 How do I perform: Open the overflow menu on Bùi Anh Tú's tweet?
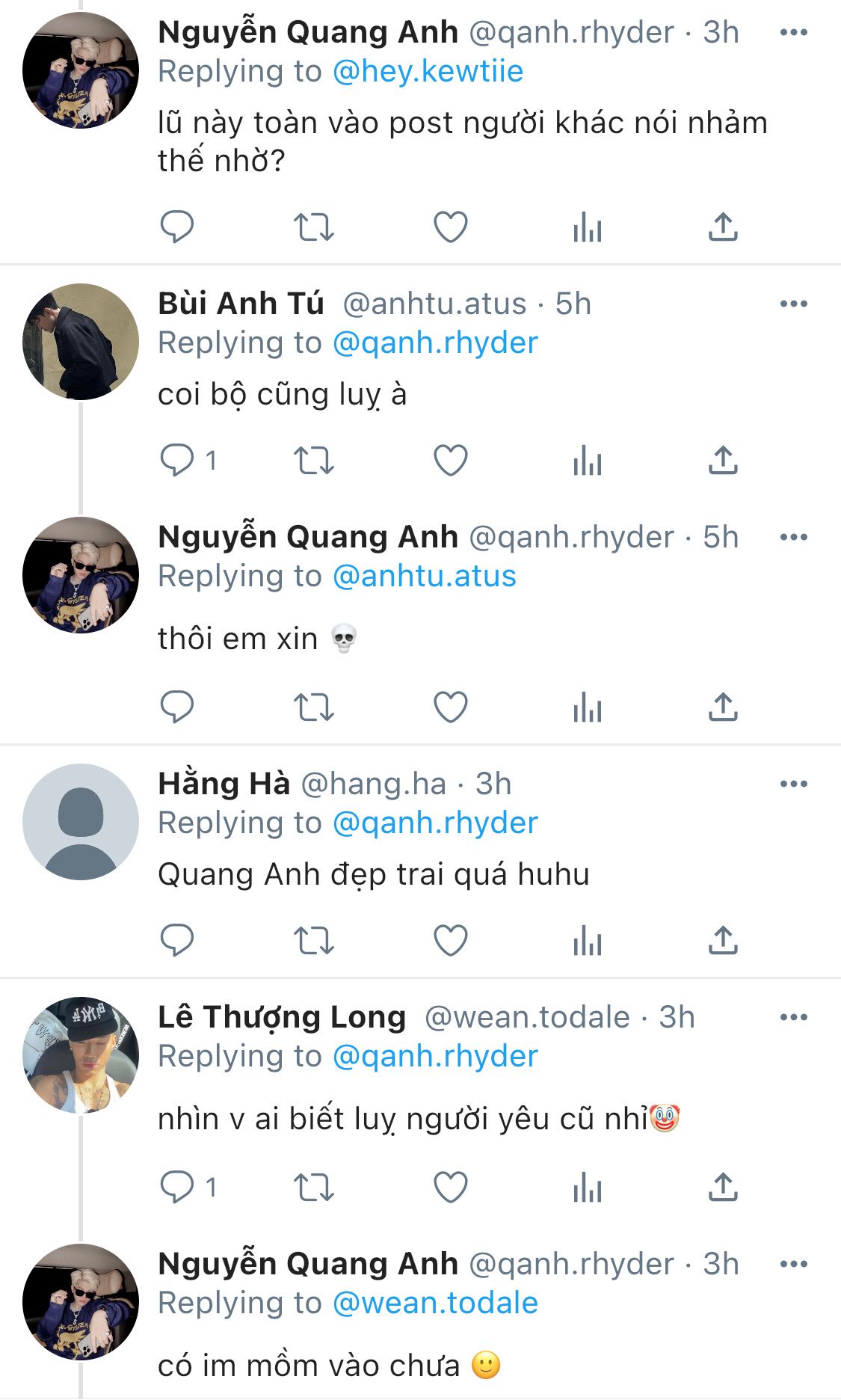793,304
